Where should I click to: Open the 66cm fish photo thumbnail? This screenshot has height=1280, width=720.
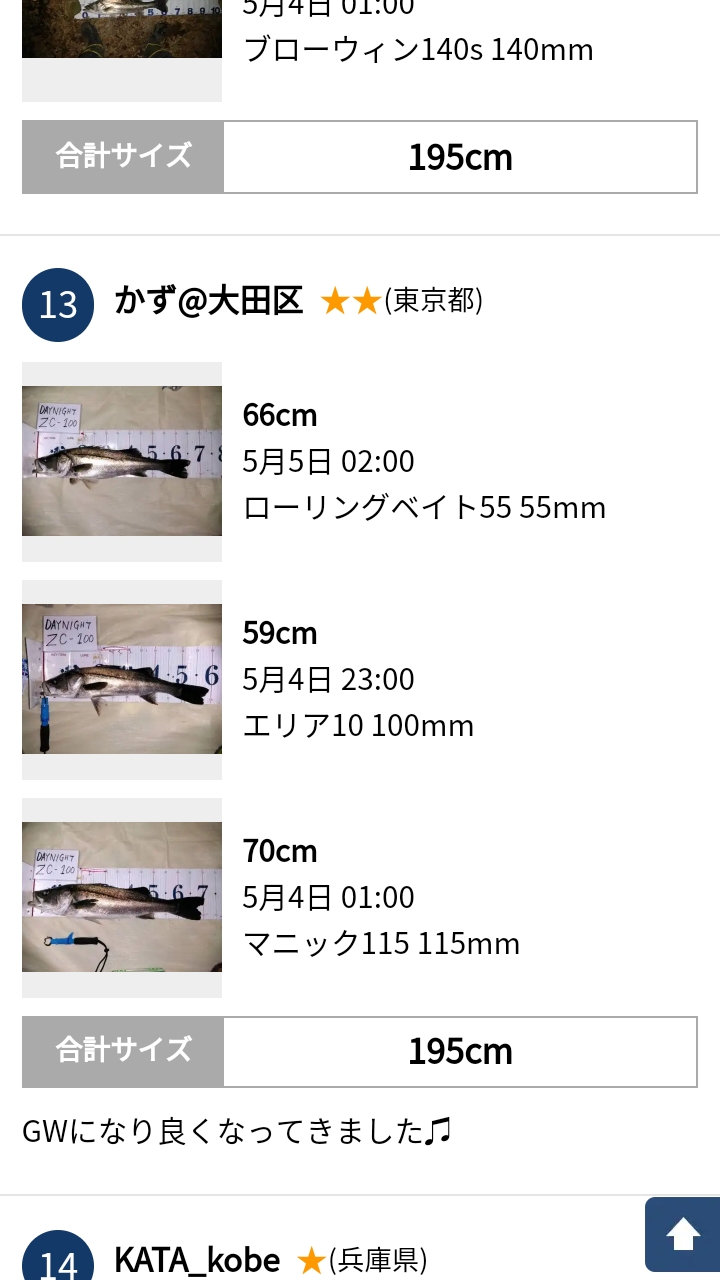[x=122, y=461]
